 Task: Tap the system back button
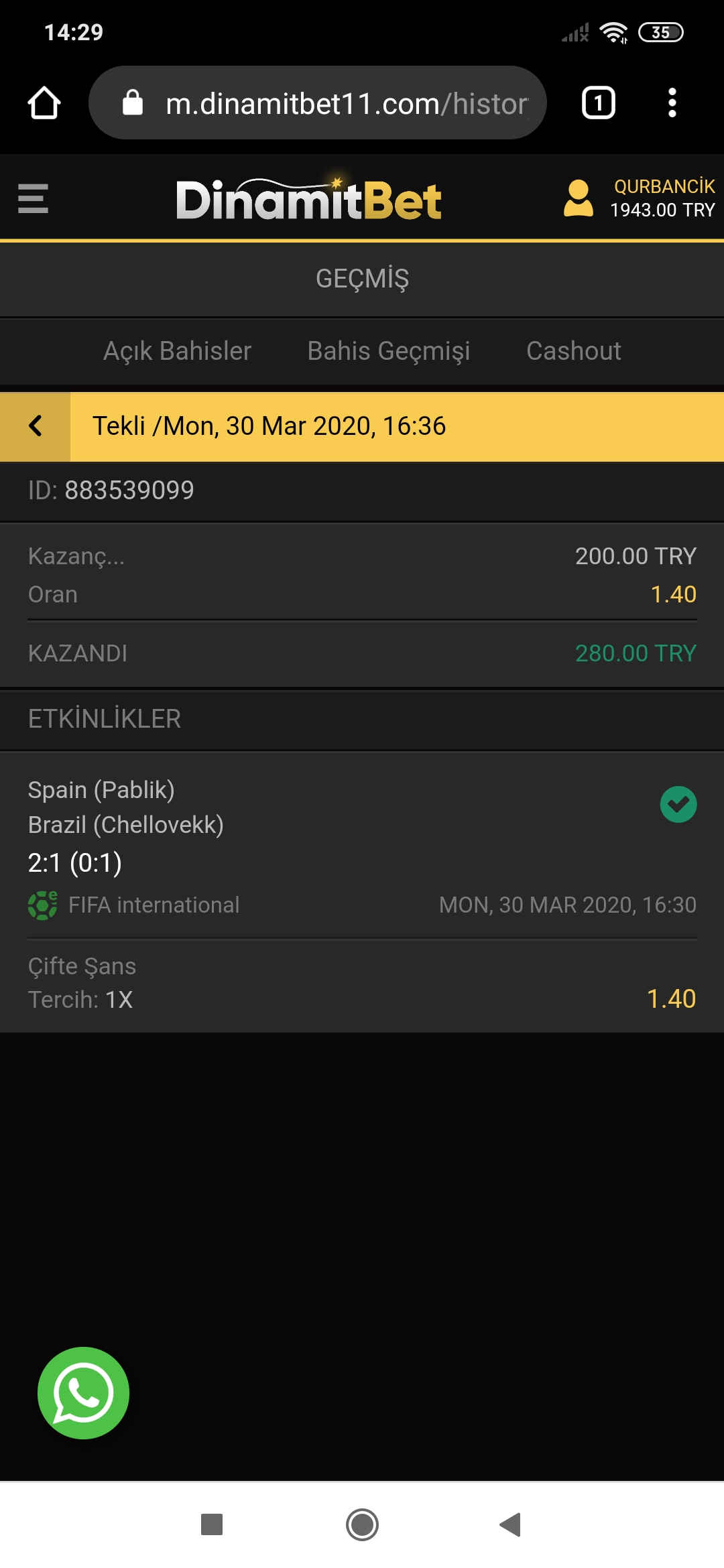(511, 1524)
